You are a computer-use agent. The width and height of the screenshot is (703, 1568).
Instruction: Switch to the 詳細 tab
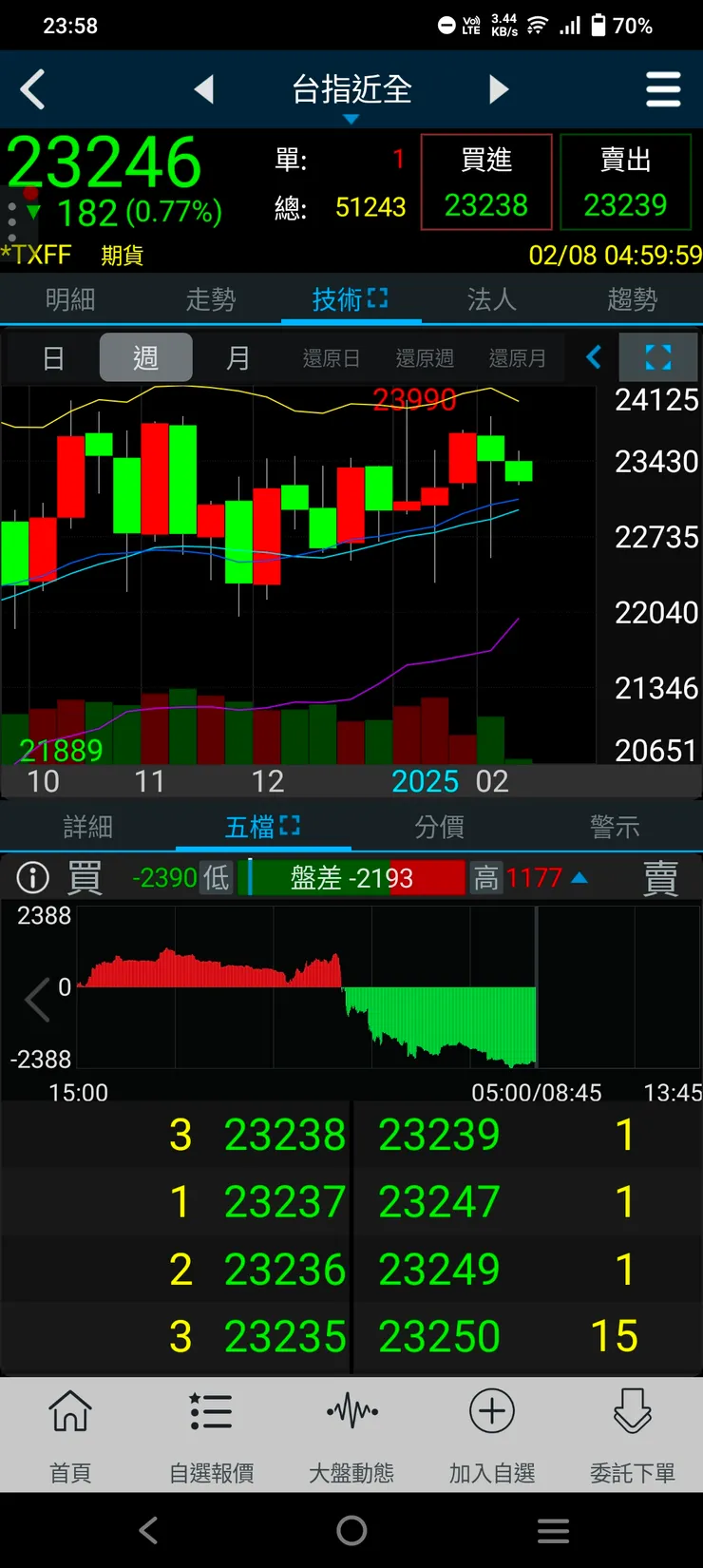click(87, 827)
